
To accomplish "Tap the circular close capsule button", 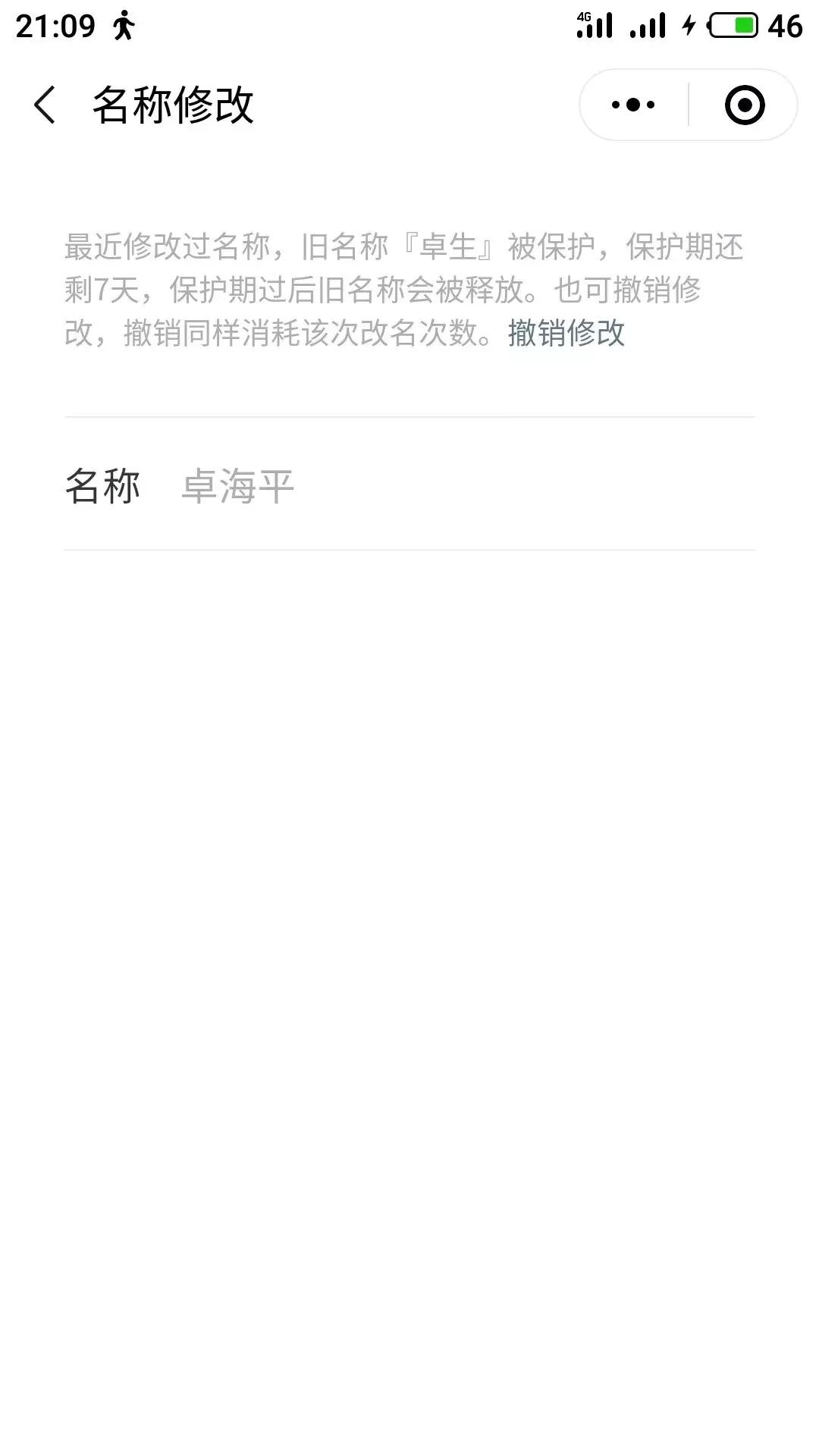I will 742,104.
